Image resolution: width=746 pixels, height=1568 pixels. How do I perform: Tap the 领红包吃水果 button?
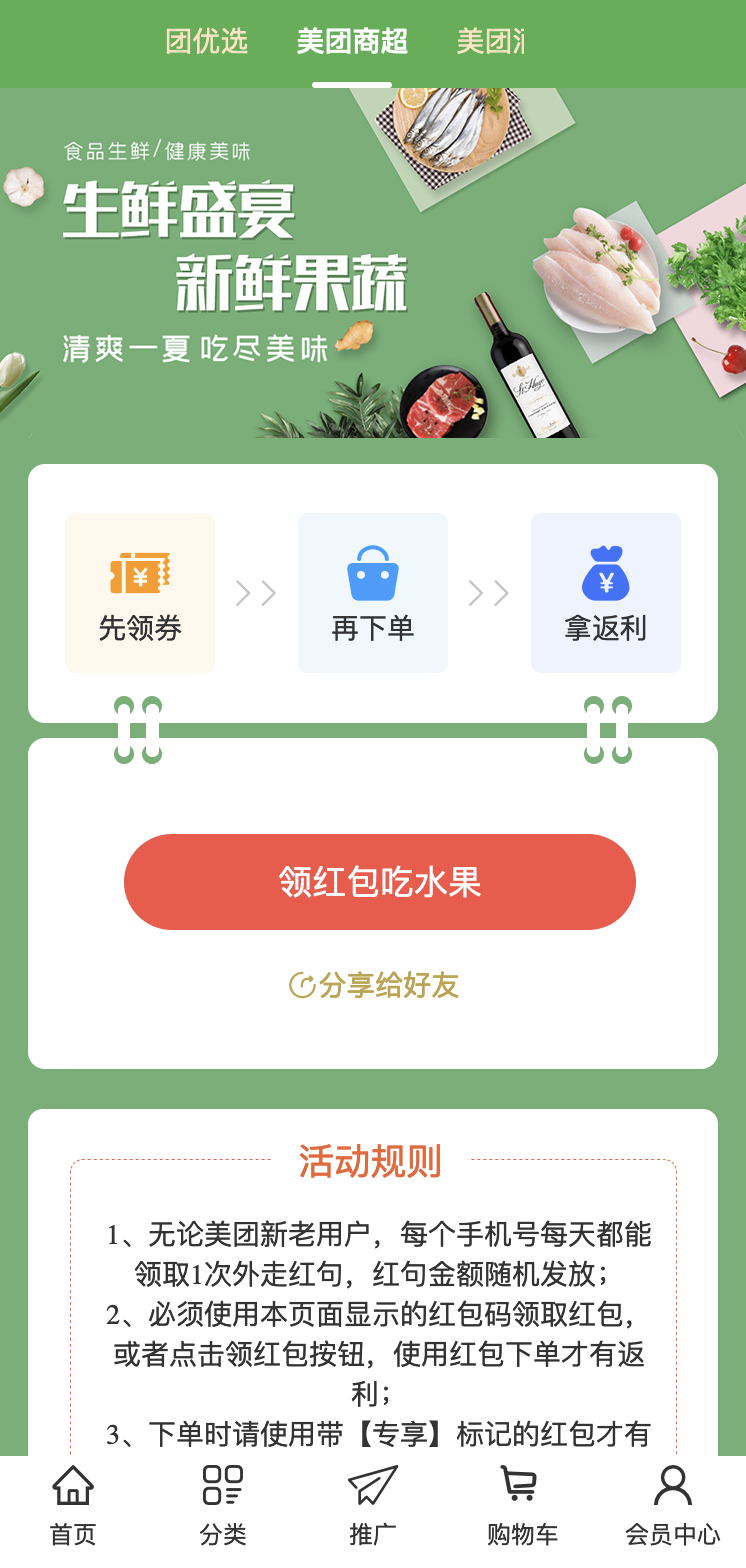(x=380, y=882)
